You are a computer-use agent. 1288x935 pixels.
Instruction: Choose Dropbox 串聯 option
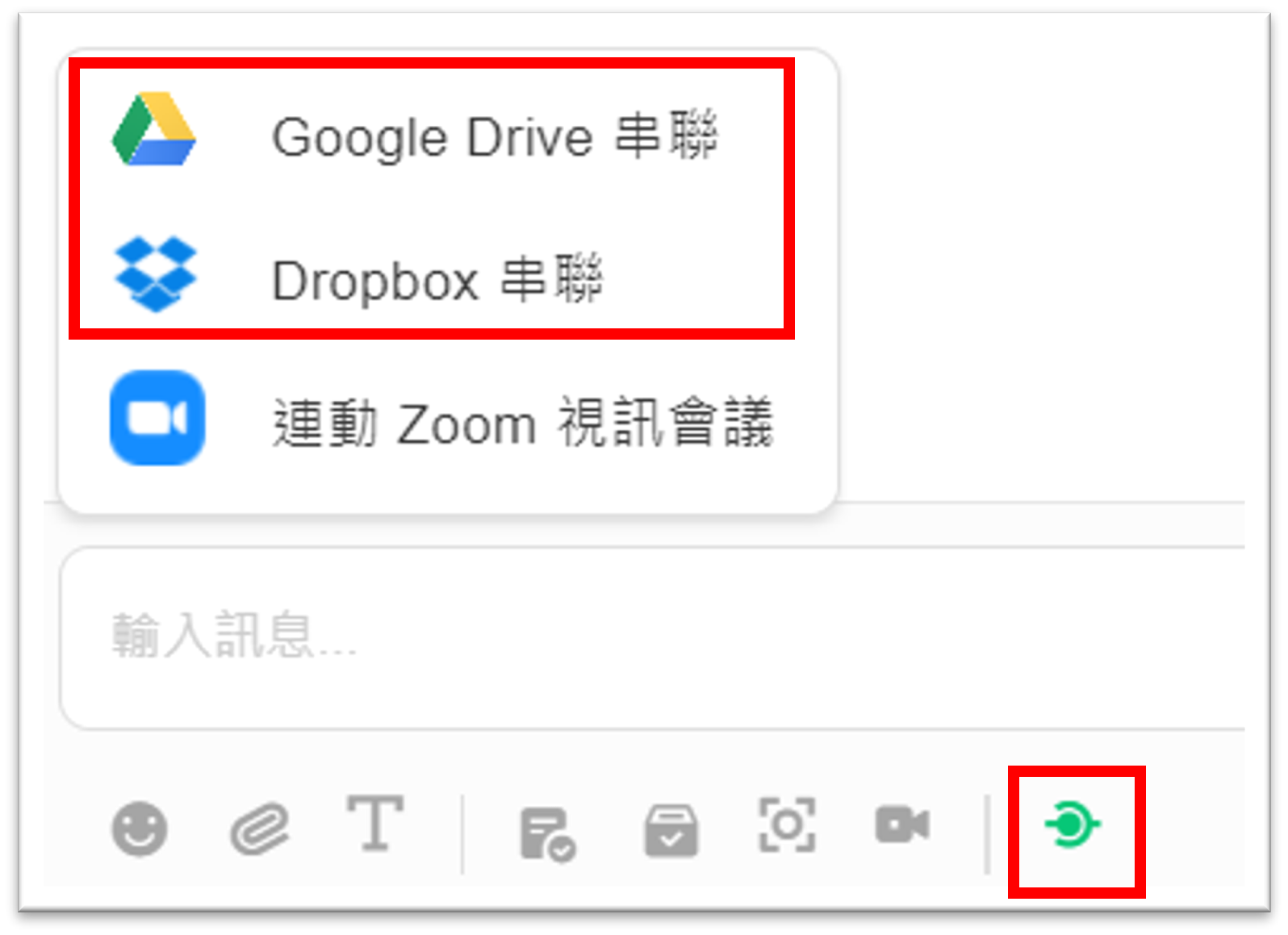436,280
